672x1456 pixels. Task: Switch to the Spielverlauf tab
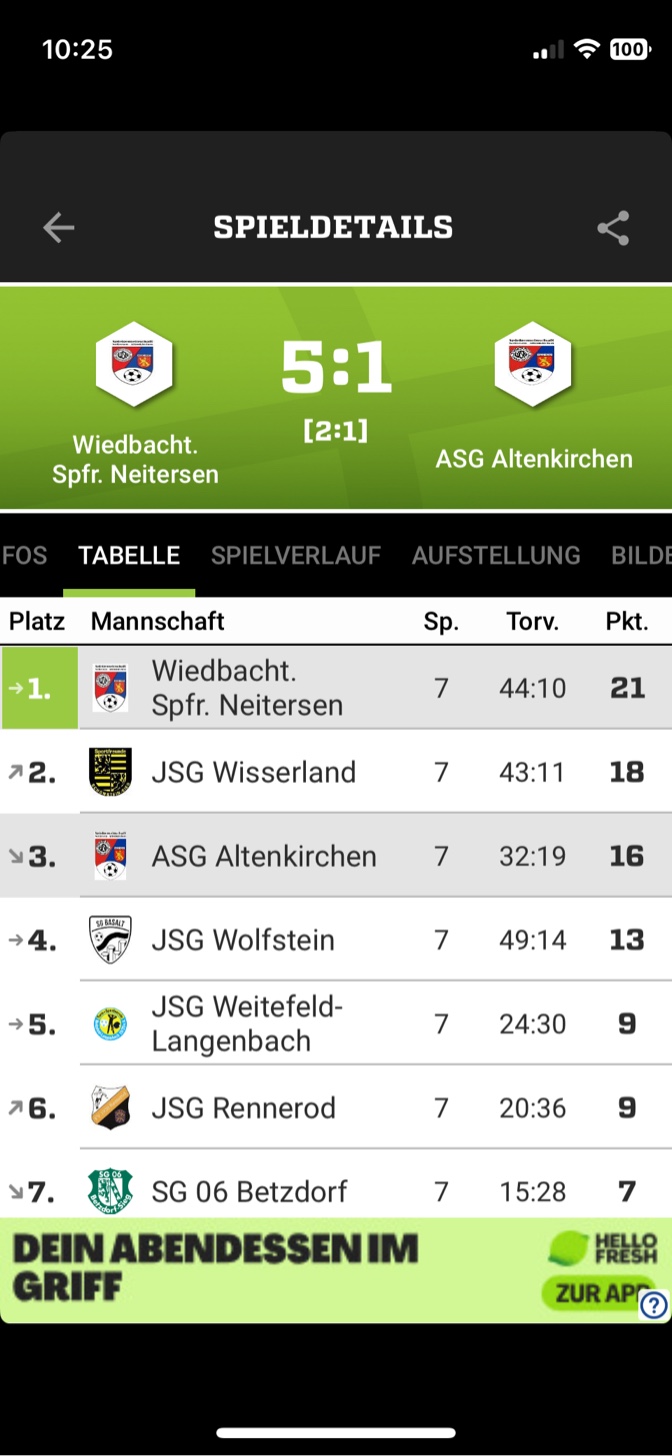pyautogui.click(x=296, y=556)
